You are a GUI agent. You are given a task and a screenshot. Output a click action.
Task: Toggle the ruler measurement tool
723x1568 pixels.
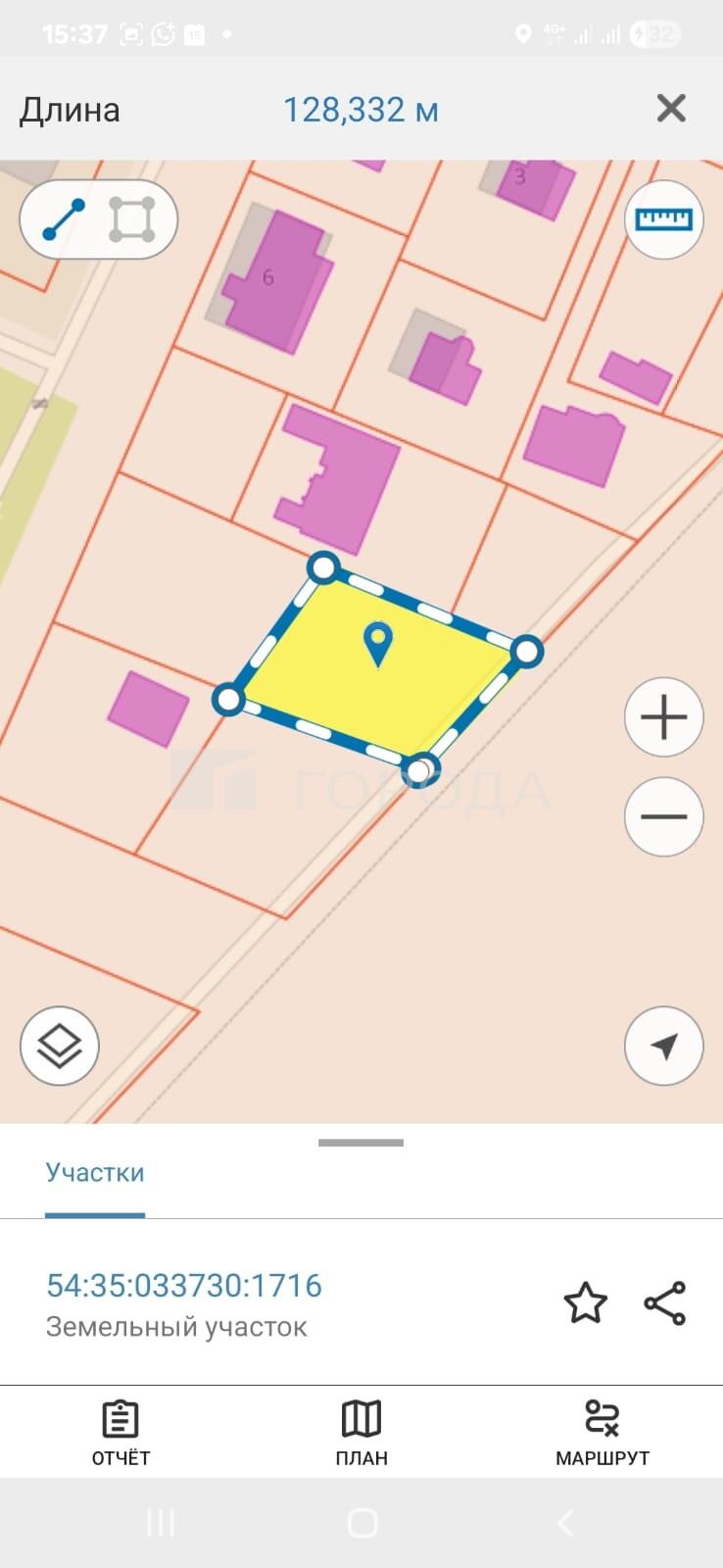pos(664,220)
